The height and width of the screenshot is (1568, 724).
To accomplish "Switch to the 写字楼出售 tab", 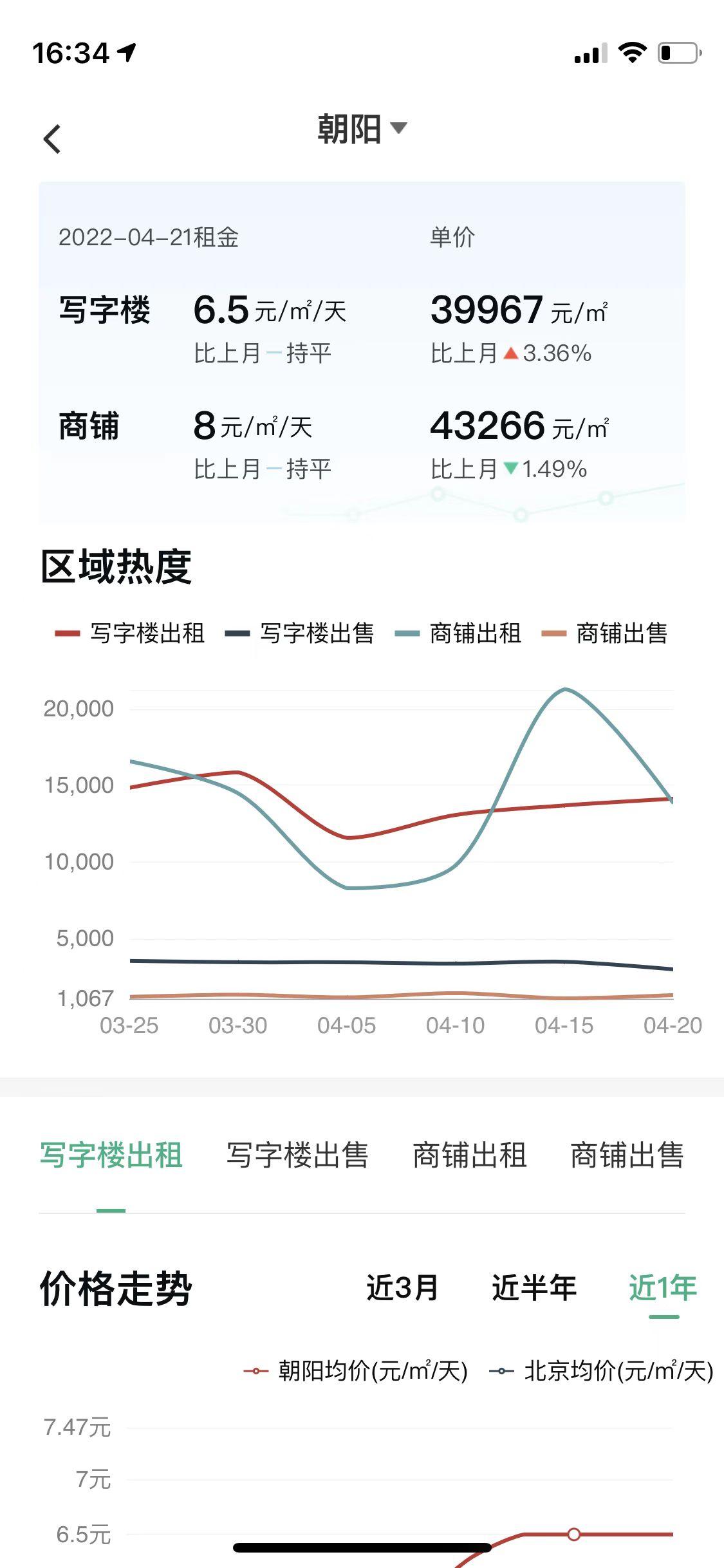I will click(297, 1155).
